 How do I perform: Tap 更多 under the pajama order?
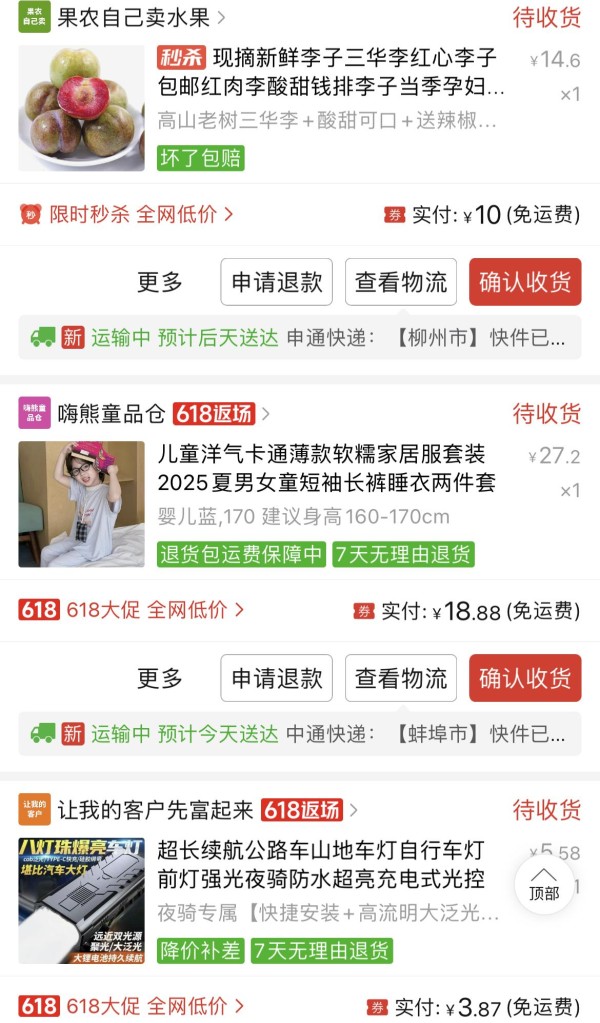(x=160, y=679)
